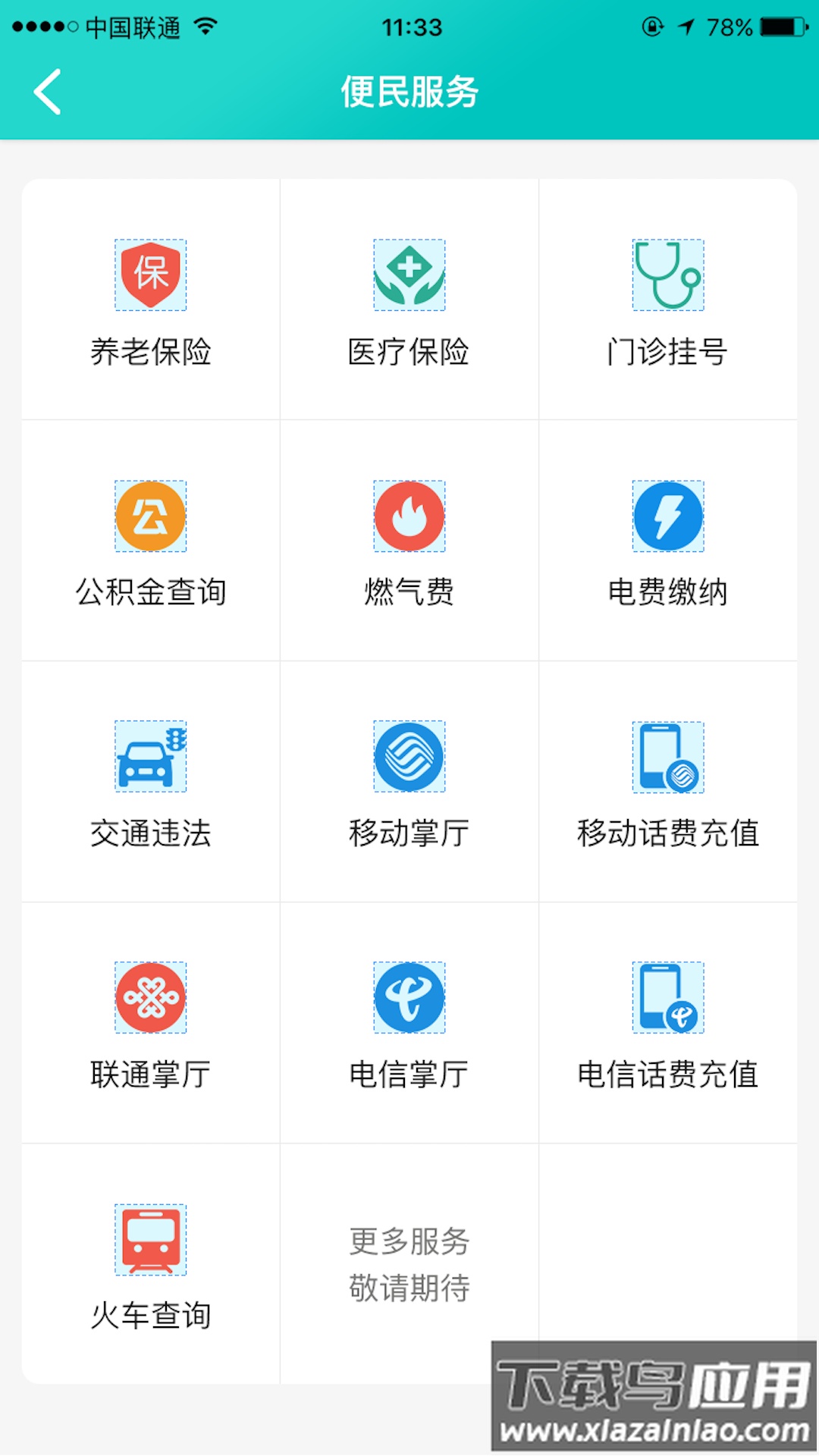Tap the 便民服务 title bar text
This screenshot has width=819, height=1456.
(x=409, y=91)
